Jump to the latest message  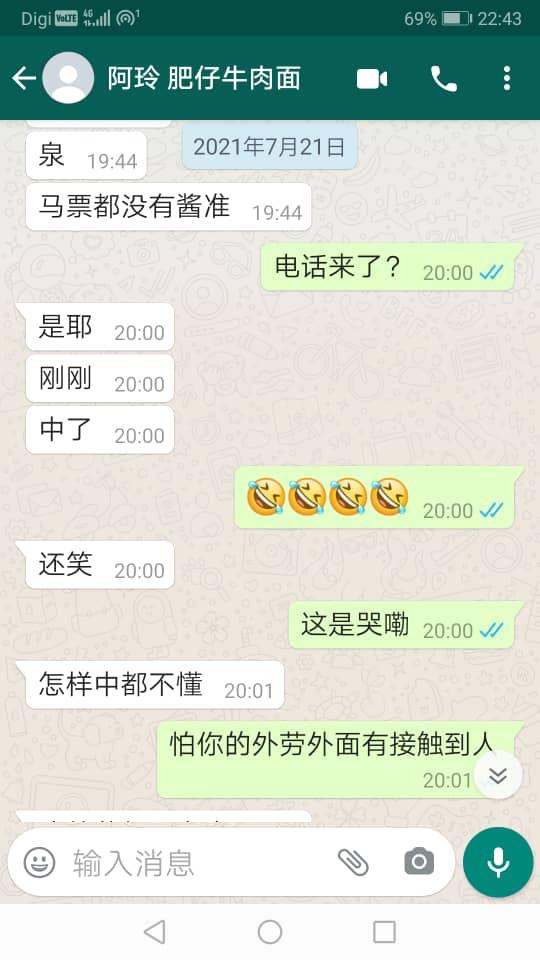pyautogui.click(x=498, y=775)
